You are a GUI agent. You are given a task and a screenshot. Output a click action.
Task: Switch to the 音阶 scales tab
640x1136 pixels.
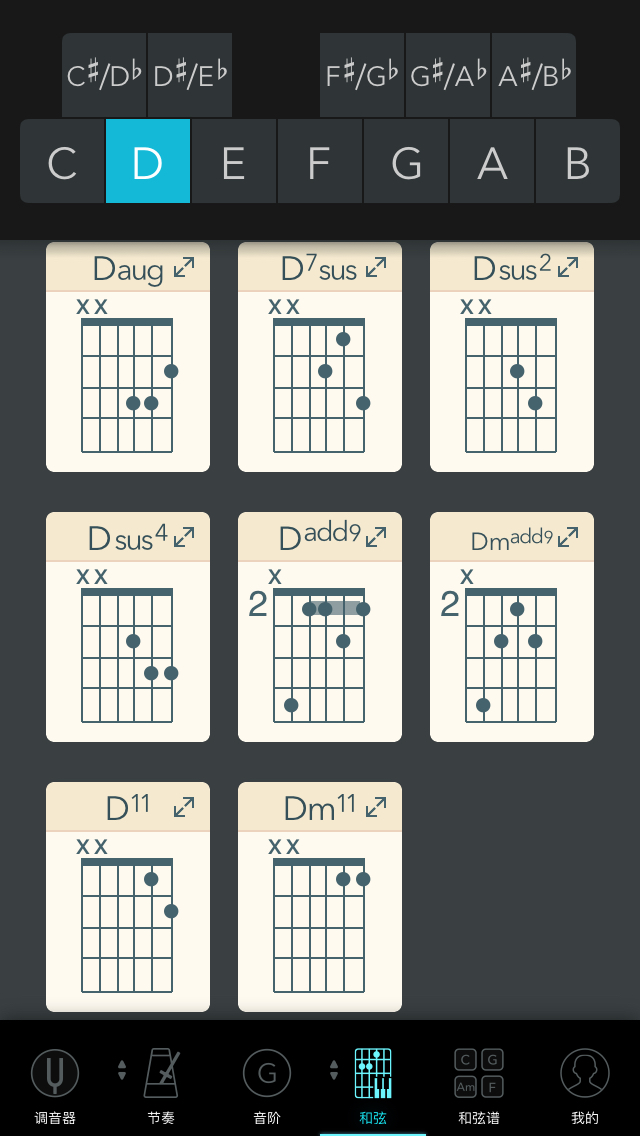click(x=267, y=1085)
